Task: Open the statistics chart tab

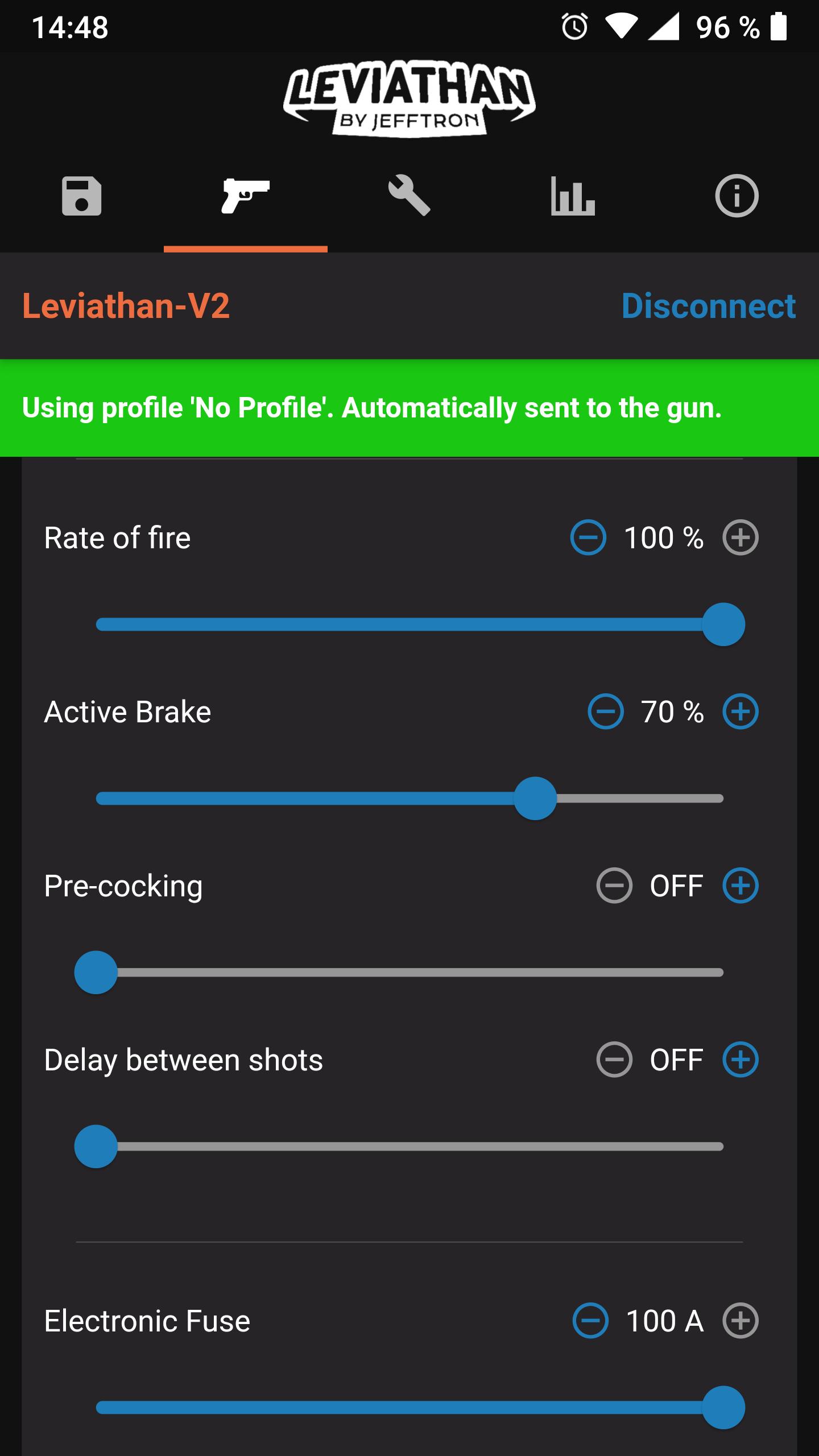Action: [x=573, y=196]
